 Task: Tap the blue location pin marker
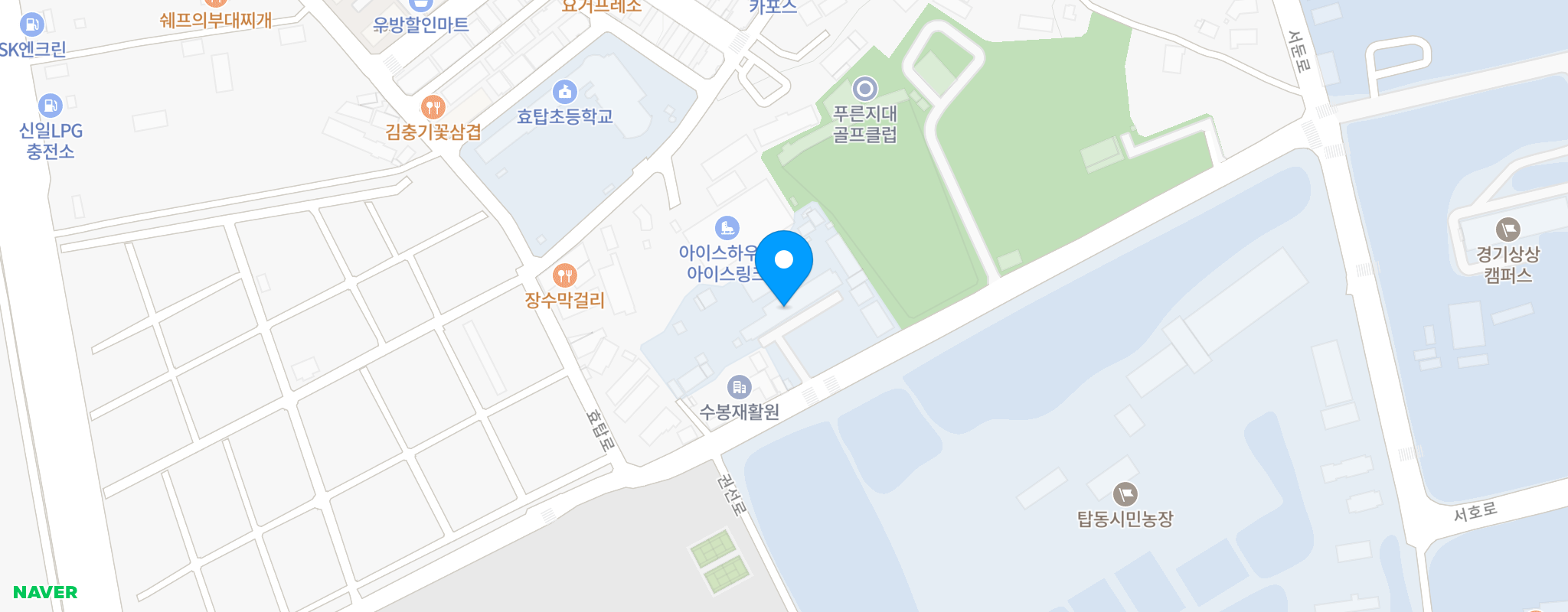(783, 264)
